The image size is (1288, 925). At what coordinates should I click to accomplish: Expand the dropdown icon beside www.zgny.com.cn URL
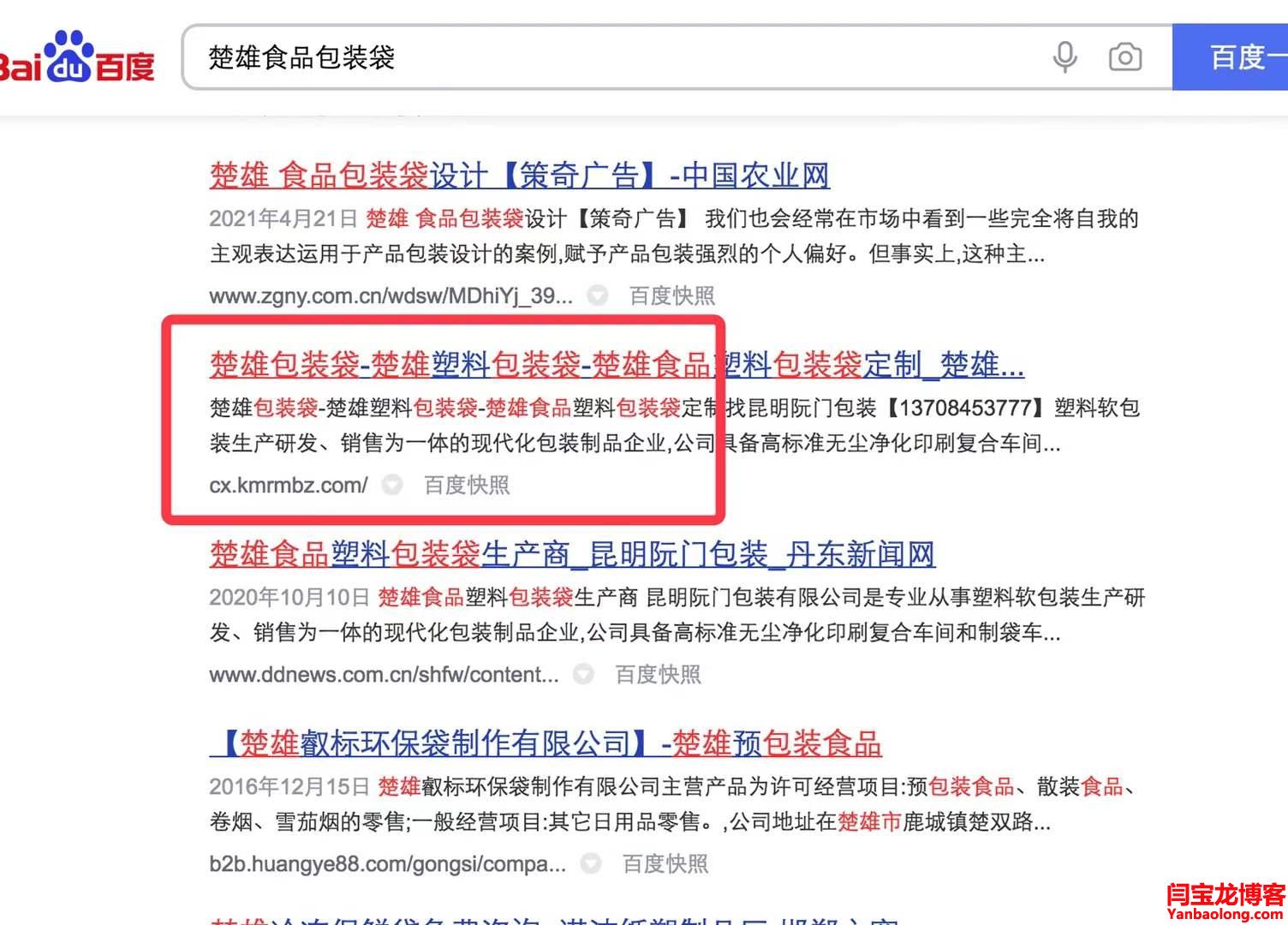point(597,295)
